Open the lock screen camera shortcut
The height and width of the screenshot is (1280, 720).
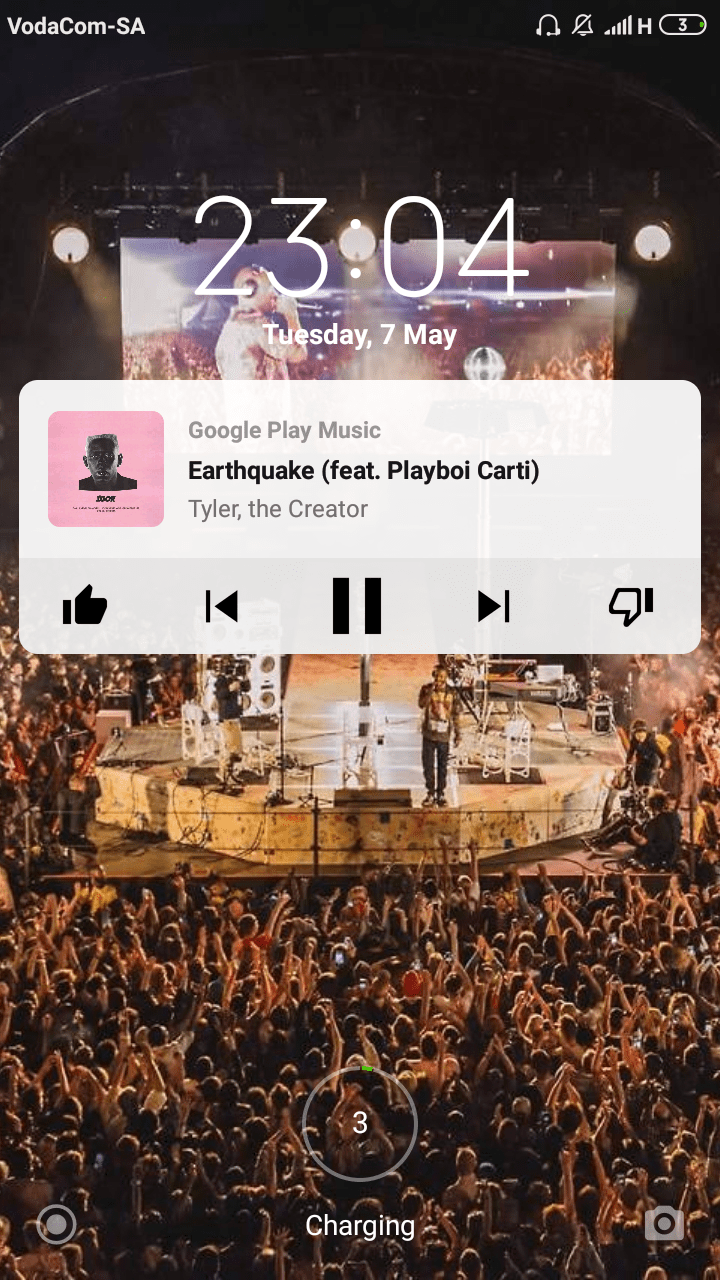tap(664, 1222)
